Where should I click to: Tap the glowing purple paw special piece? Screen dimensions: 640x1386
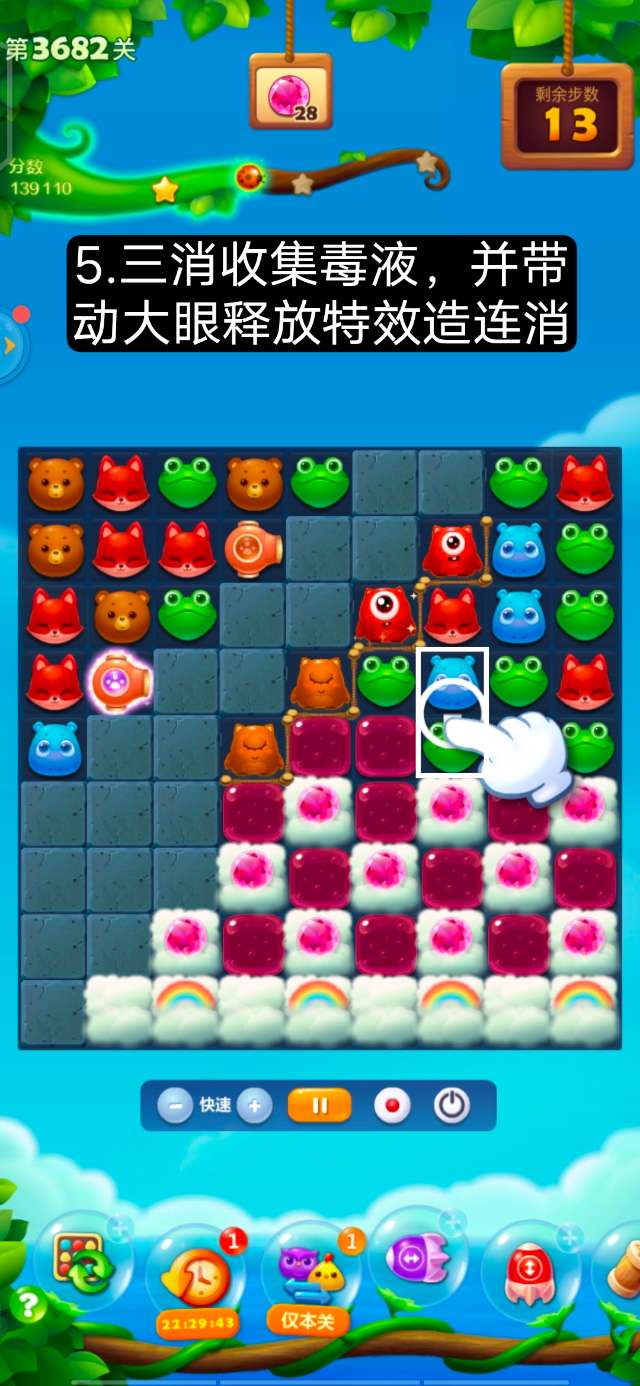point(119,682)
